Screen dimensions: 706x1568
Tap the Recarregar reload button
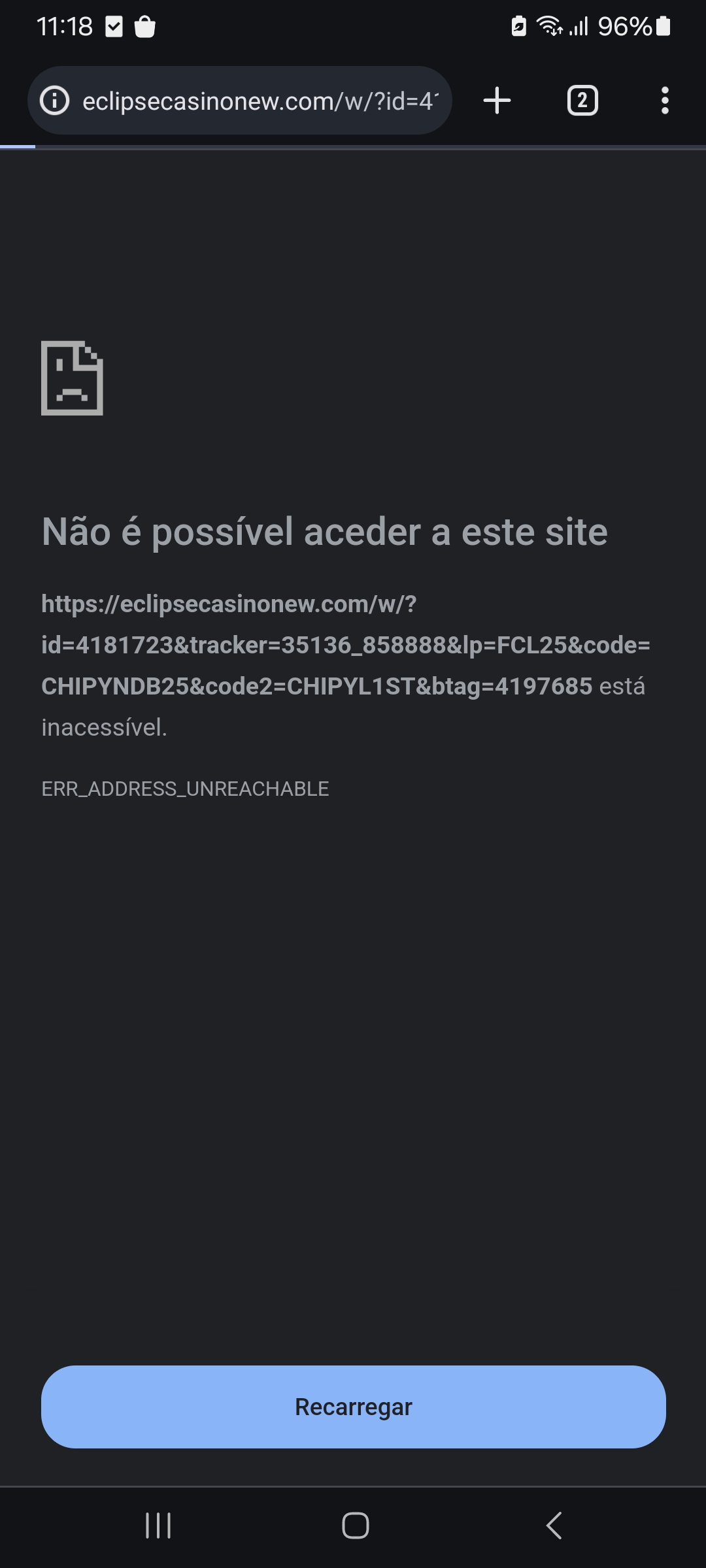pyautogui.click(x=353, y=1407)
